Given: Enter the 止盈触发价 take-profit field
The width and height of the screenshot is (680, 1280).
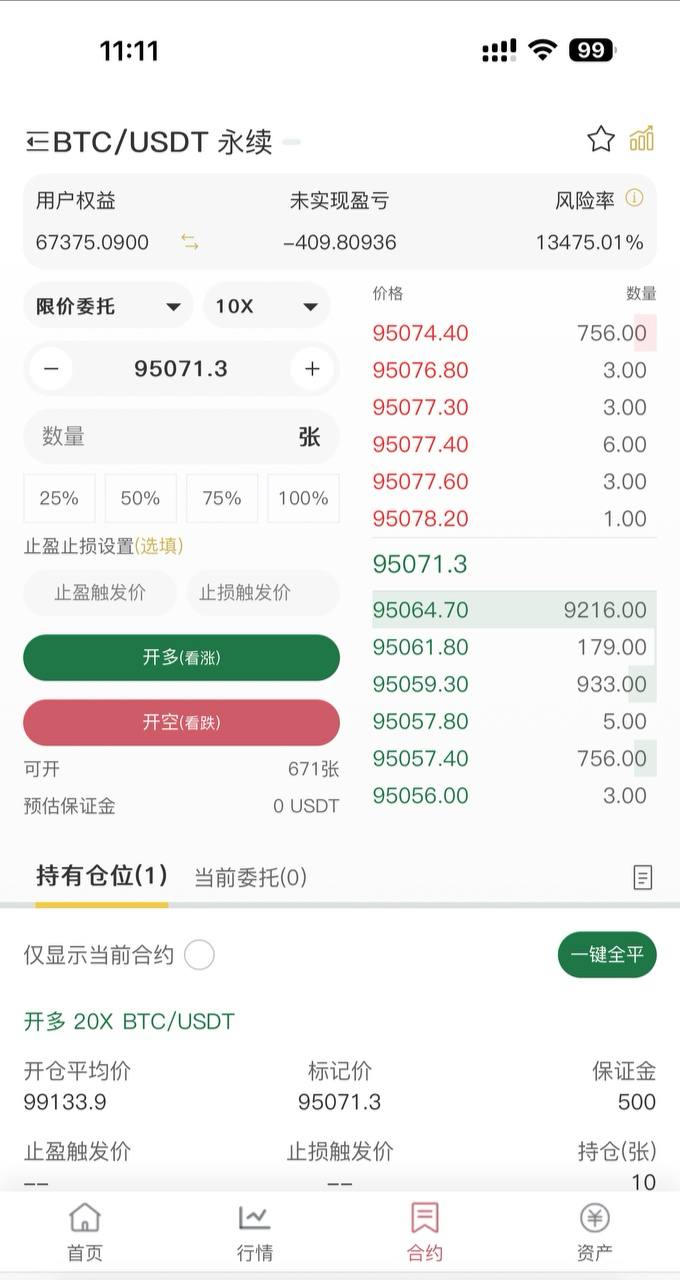Looking at the screenshot, I should click(100, 593).
